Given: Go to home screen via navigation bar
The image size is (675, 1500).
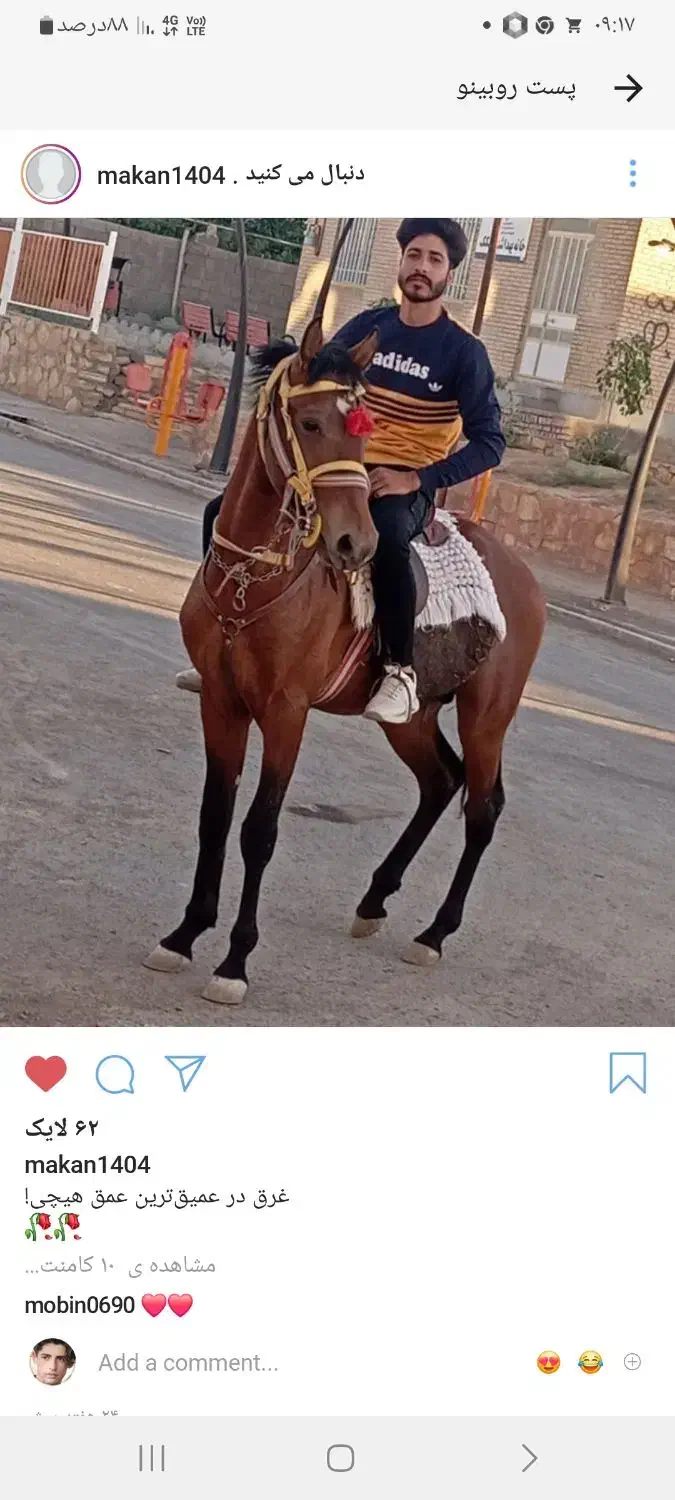Looking at the screenshot, I should [x=340, y=1458].
